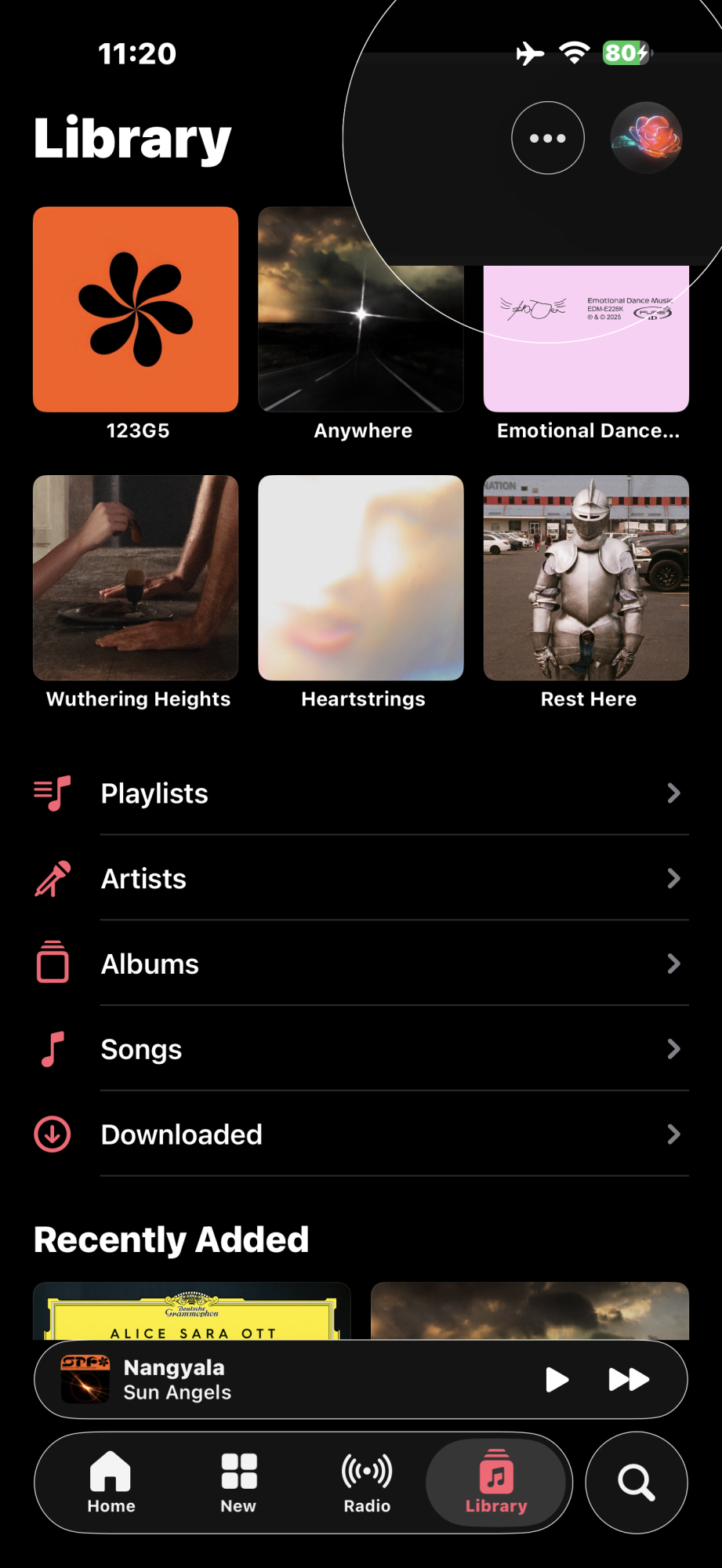The image size is (722, 1568).
Task: Select the Library tab
Action: pos(496,1482)
